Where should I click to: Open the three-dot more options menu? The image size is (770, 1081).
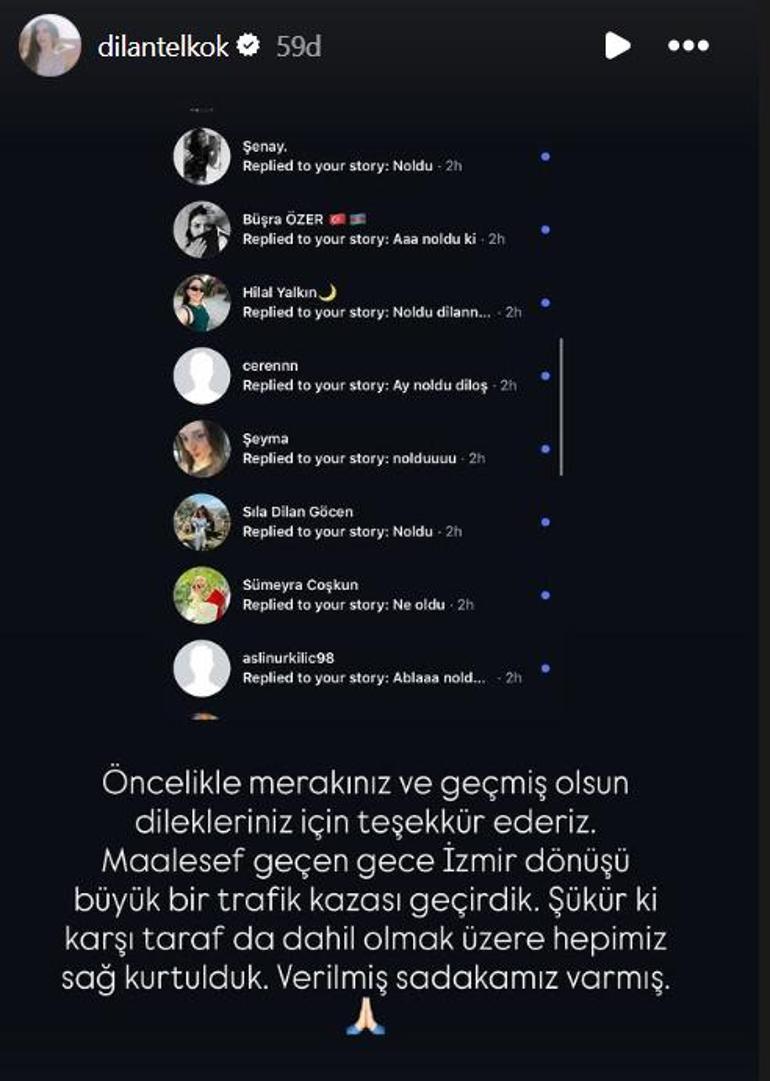(x=688, y=46)
